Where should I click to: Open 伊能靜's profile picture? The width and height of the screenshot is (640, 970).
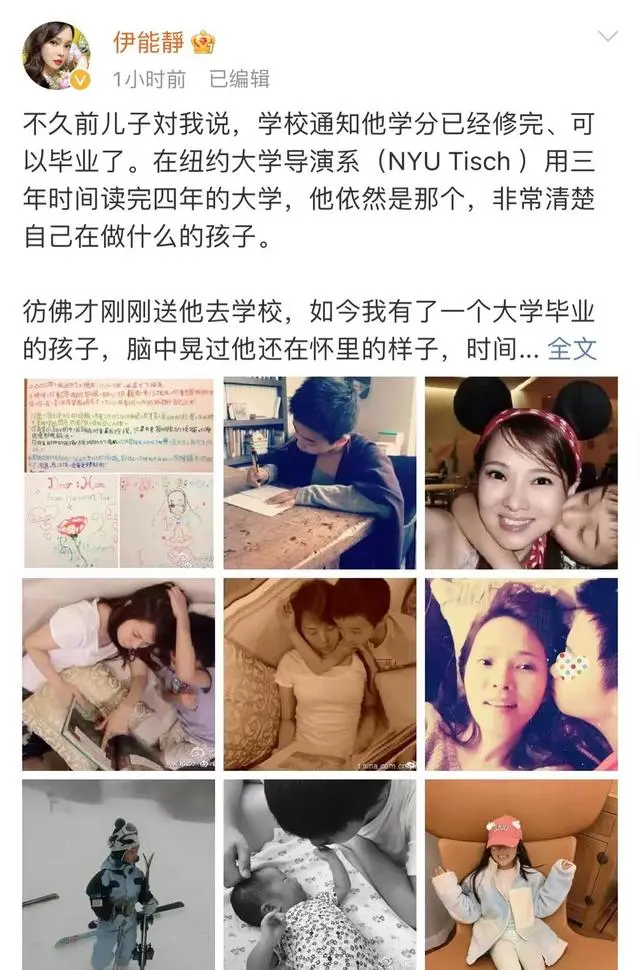click(57, 56)
